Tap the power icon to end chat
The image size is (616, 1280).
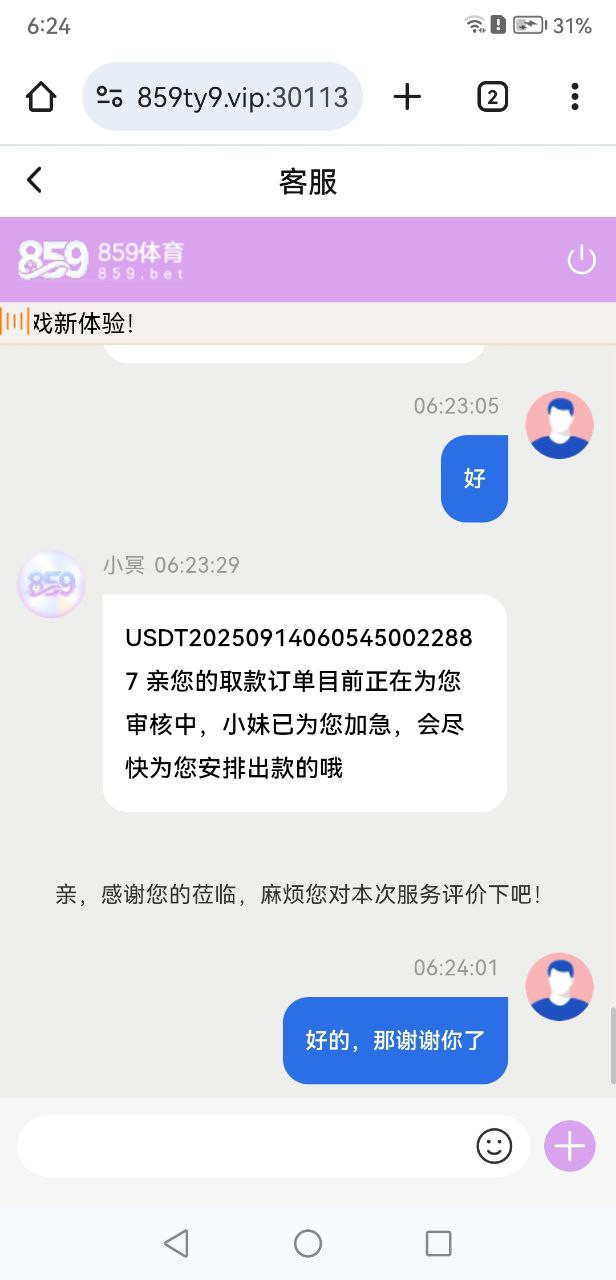pos(581,259)
